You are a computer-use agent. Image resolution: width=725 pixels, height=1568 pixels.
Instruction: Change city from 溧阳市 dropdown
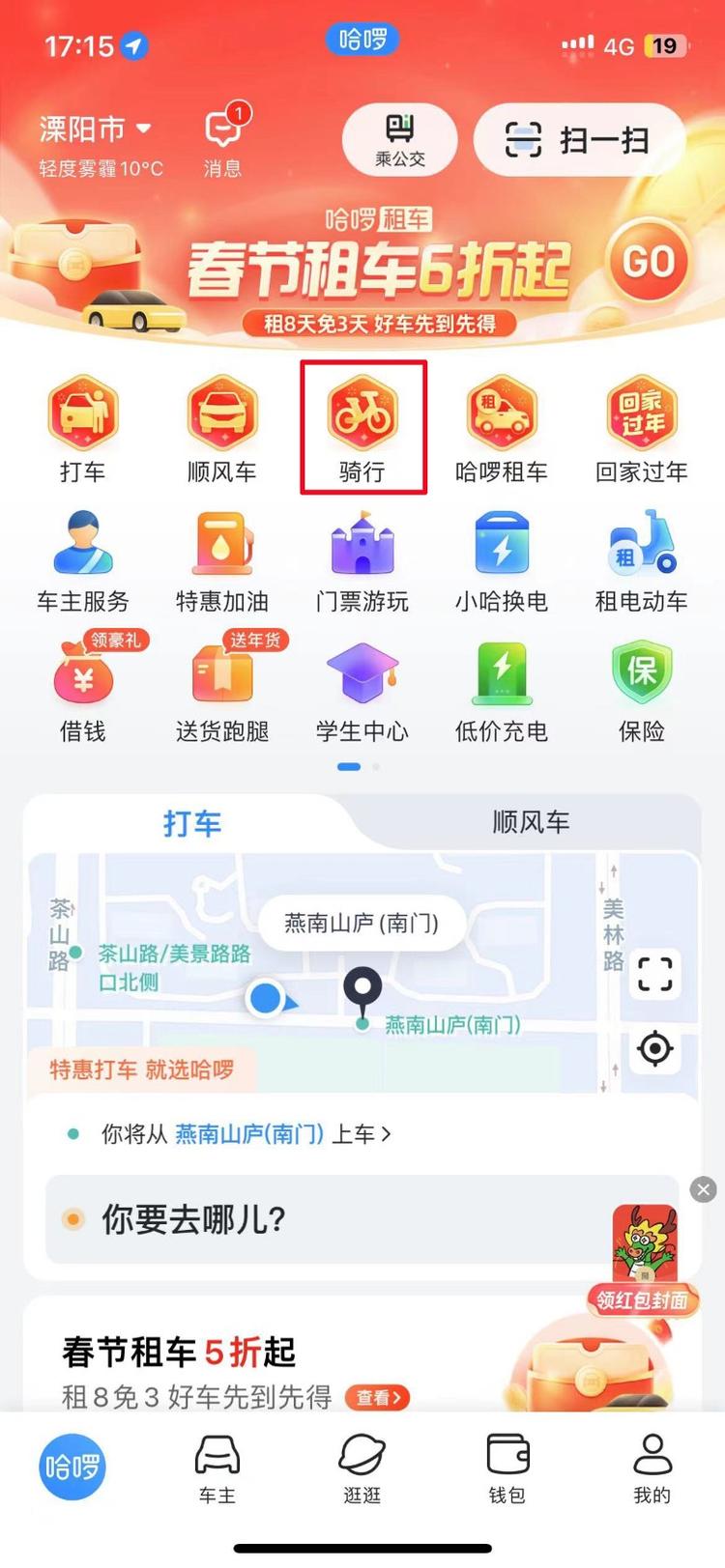96,128
